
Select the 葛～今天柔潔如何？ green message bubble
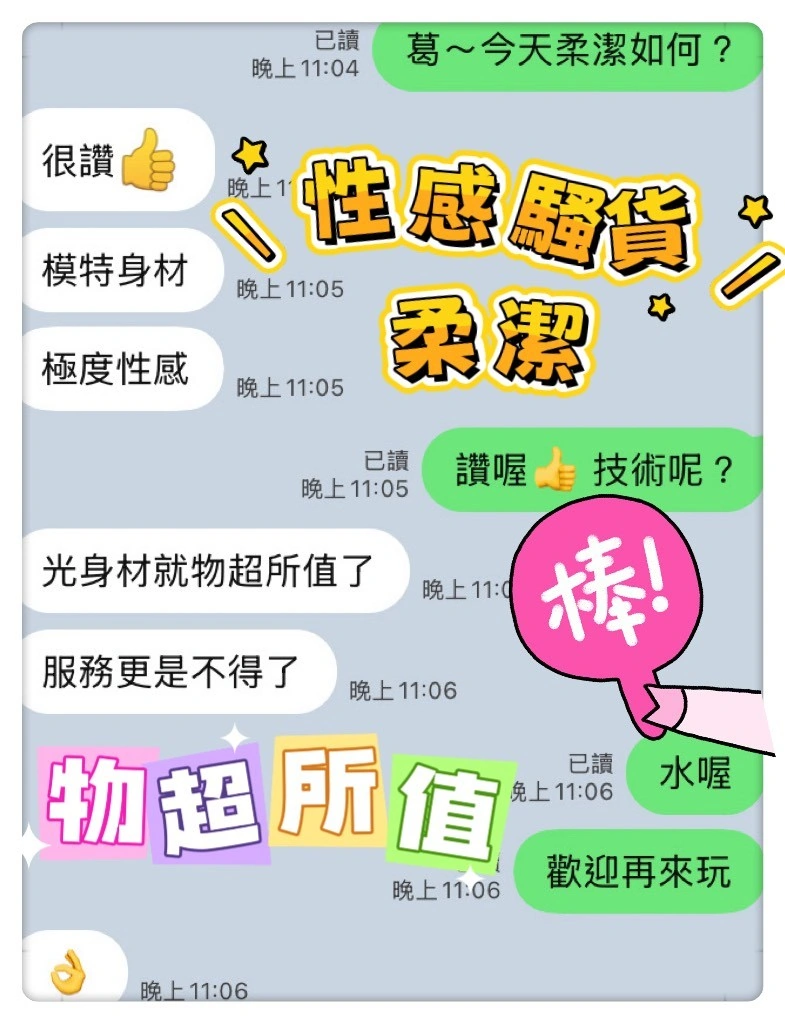(x=570, y=45)
